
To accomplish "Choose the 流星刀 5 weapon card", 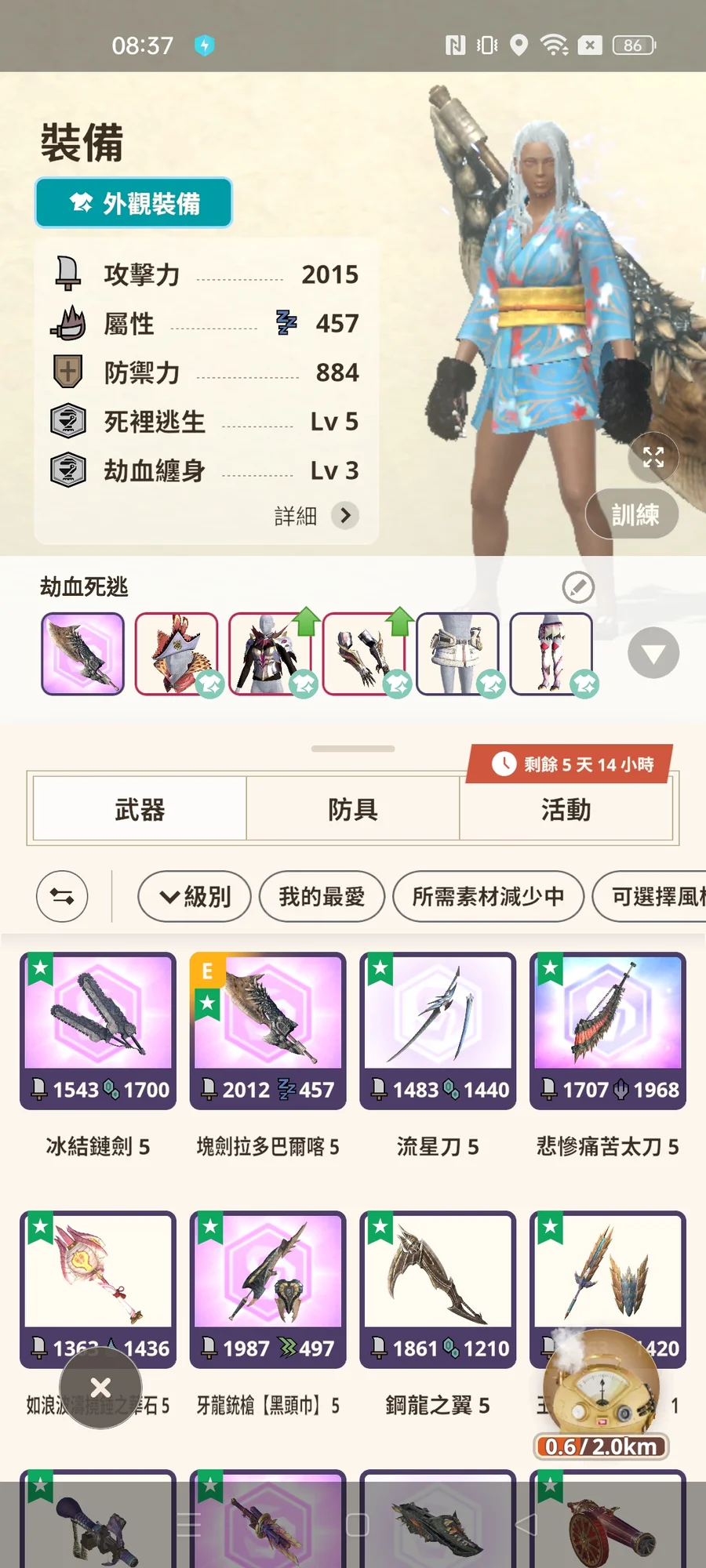I will coord(438,1031).
